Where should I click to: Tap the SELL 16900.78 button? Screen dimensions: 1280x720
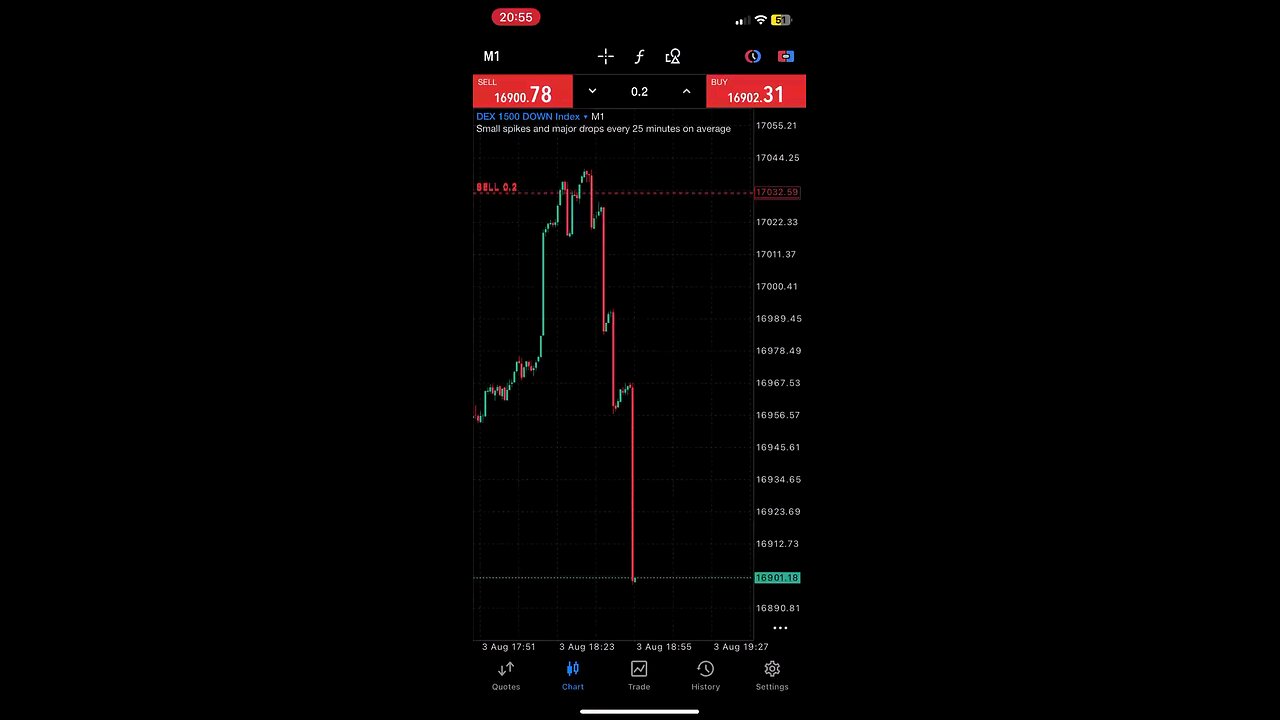[x=523, y=91]
